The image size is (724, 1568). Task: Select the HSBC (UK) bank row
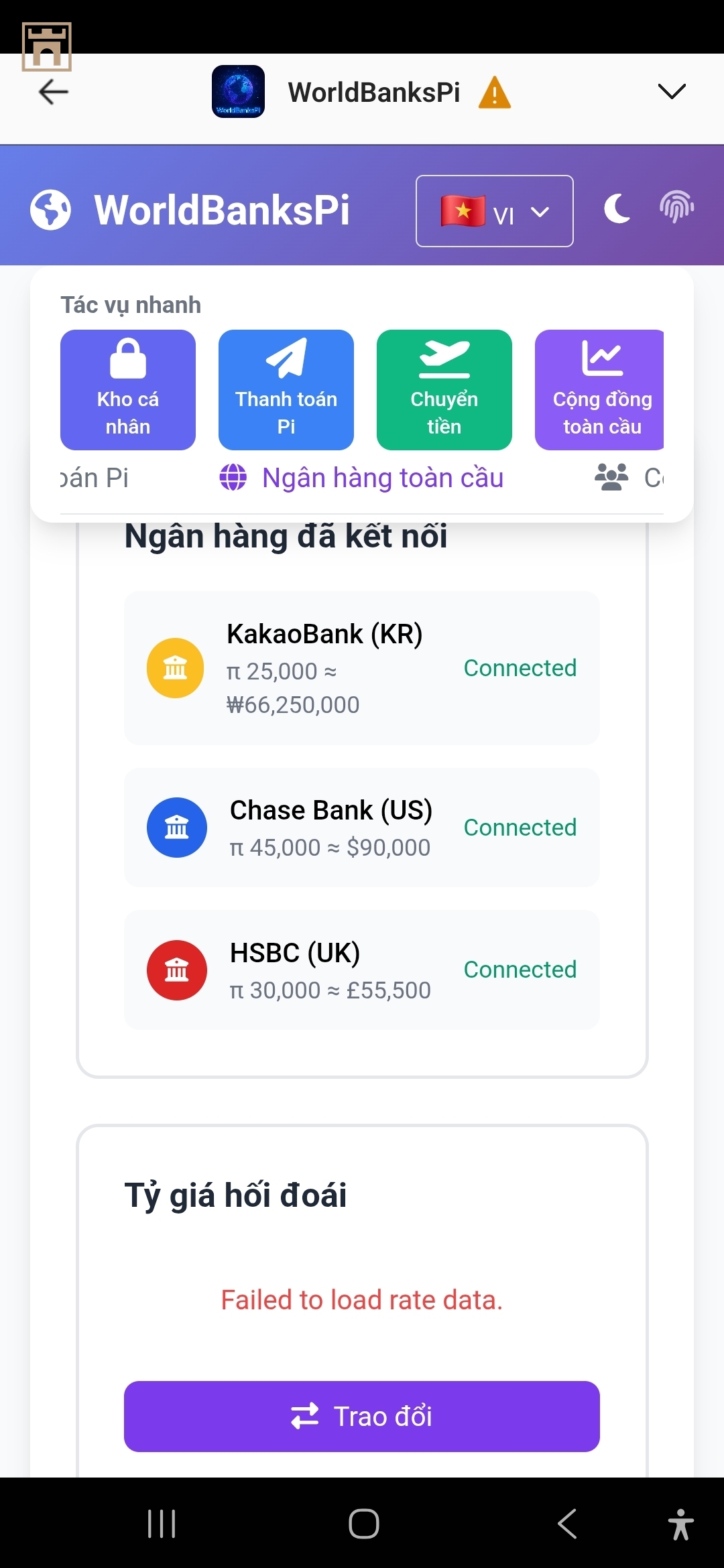[362, 970]
